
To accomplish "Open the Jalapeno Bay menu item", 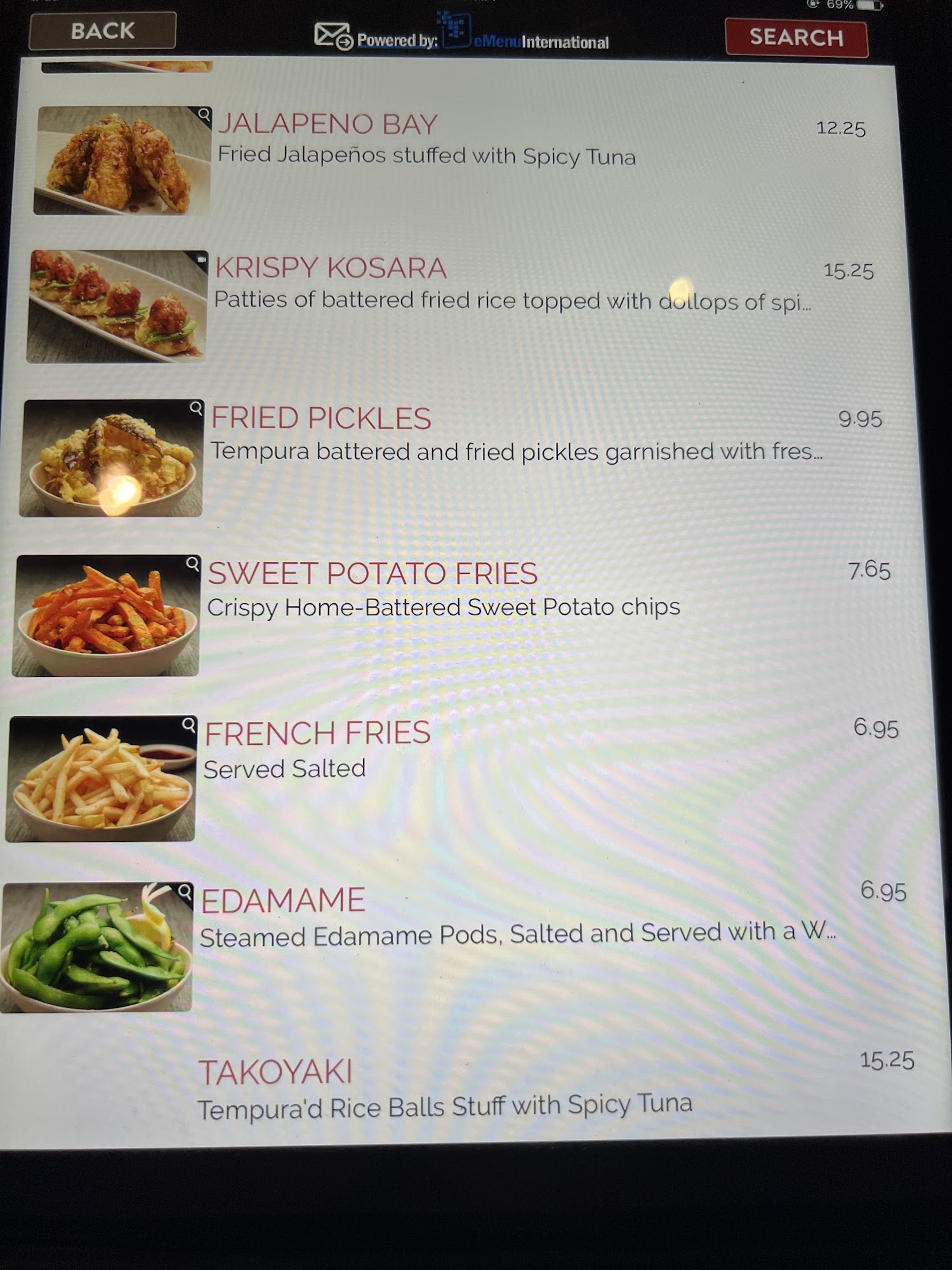I will tap(327, 124).
